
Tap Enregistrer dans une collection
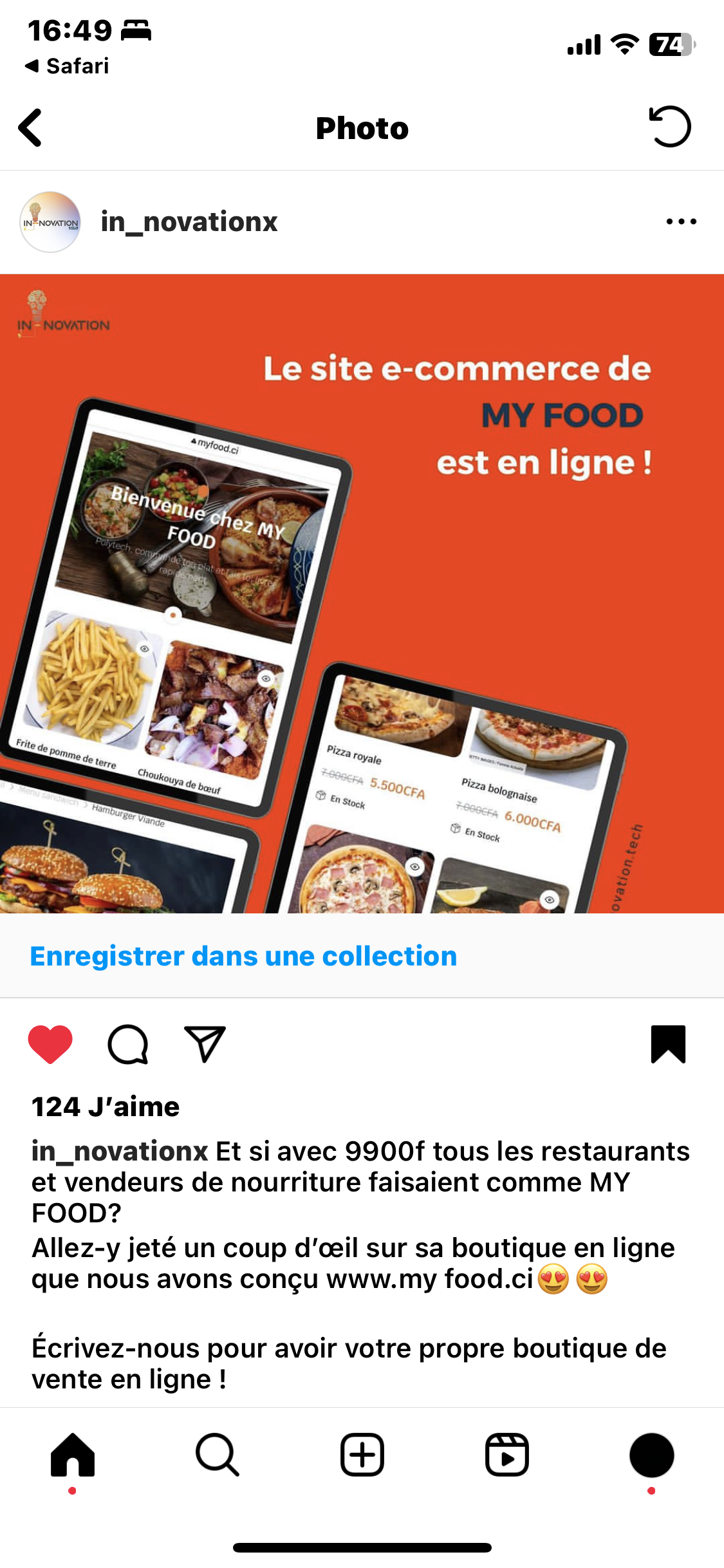click(x=243, y=957)
